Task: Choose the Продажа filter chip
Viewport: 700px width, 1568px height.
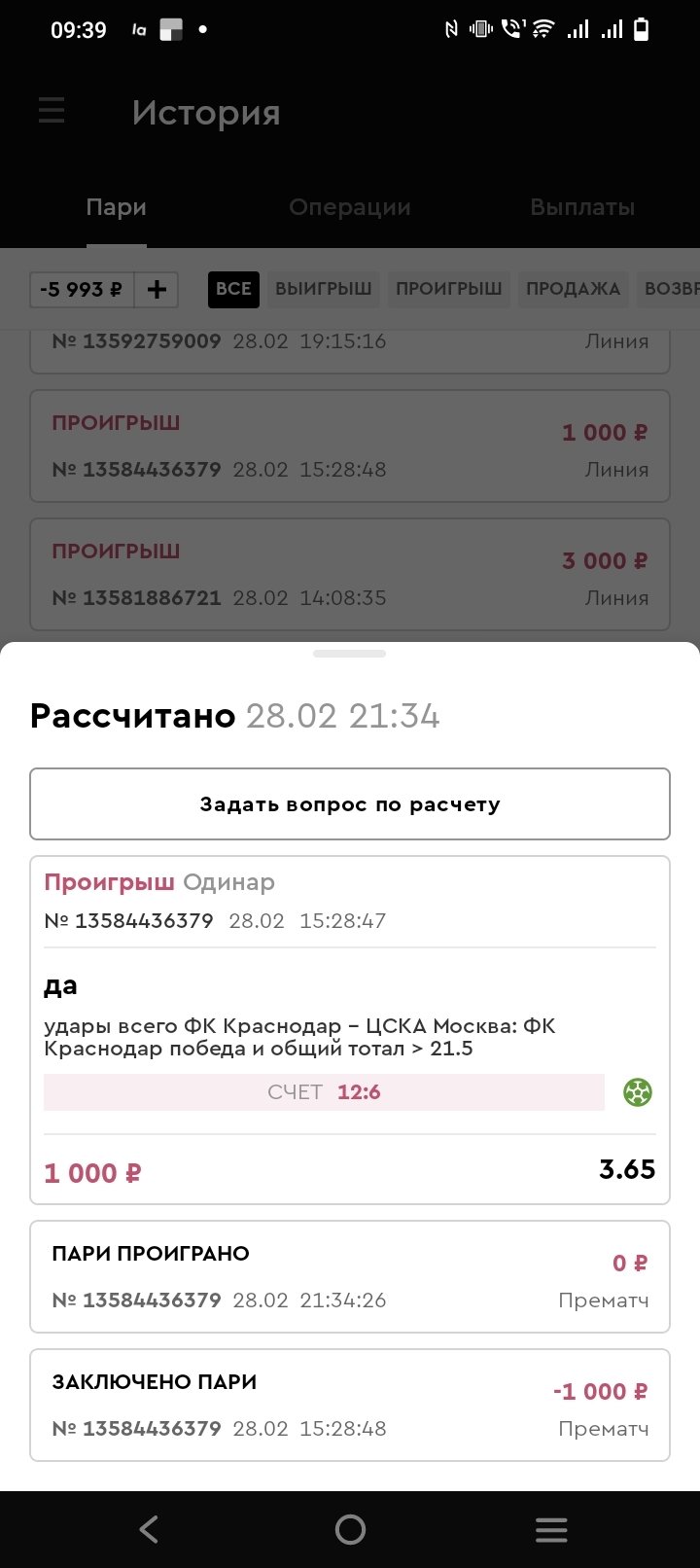Action: (573, 289)
